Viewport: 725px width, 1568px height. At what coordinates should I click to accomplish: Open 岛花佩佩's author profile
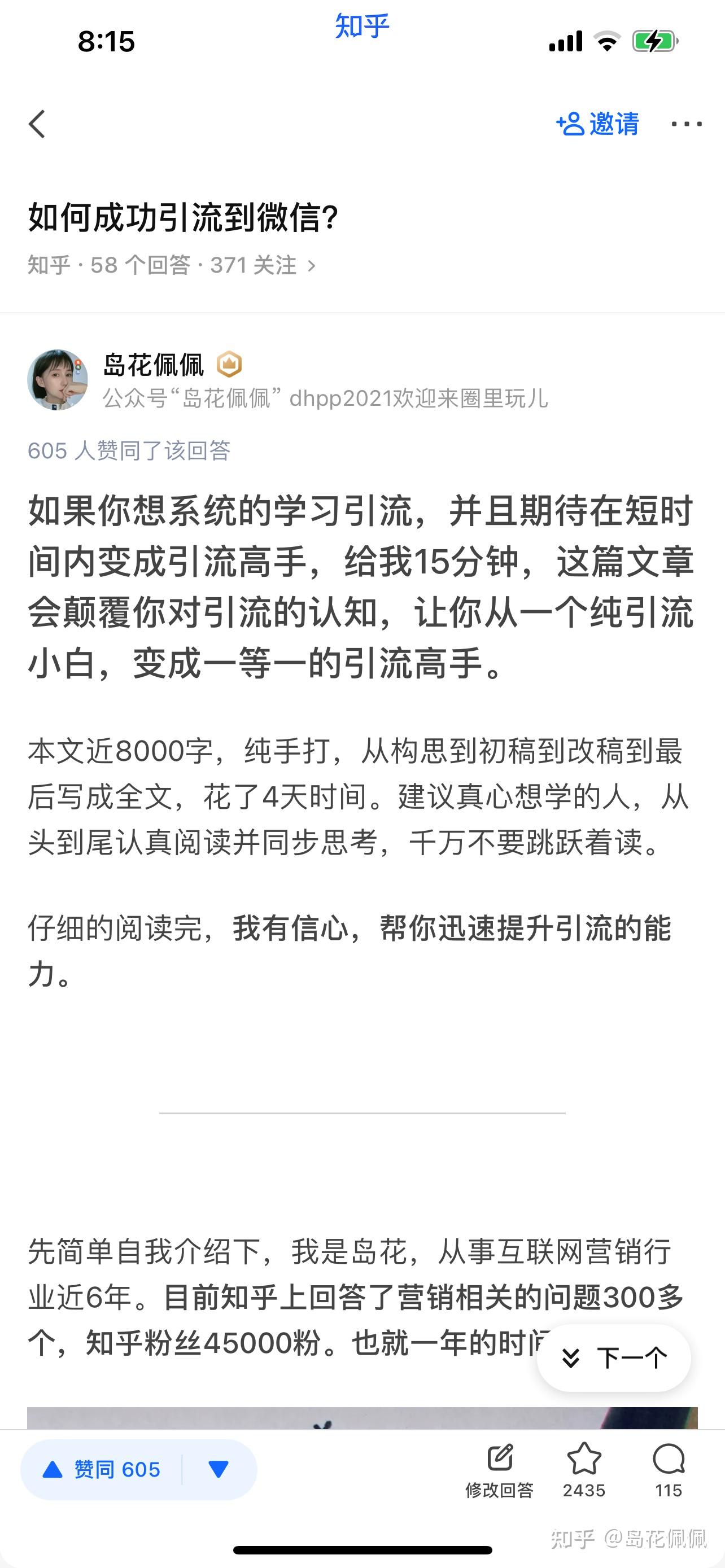pos(154,365)
